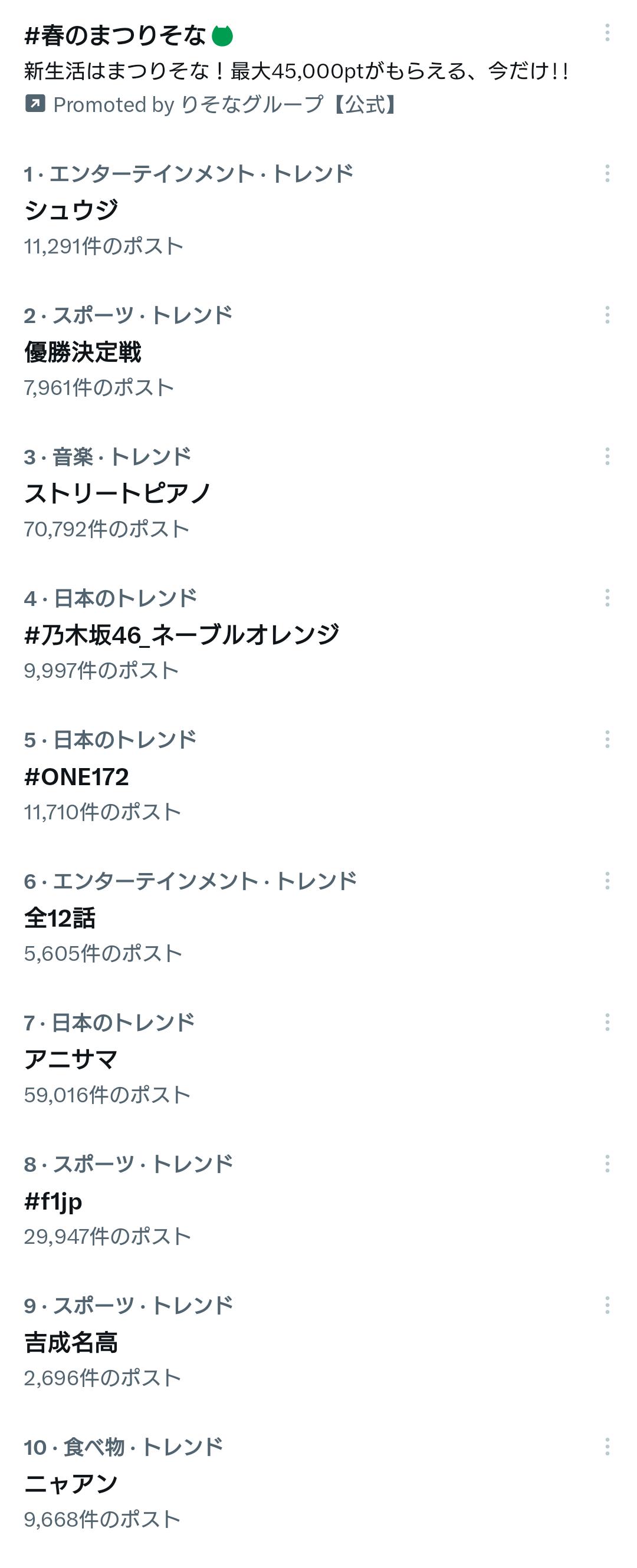Open more options for ニャアン trend

pyautogui.click(x=606, y=1446)
